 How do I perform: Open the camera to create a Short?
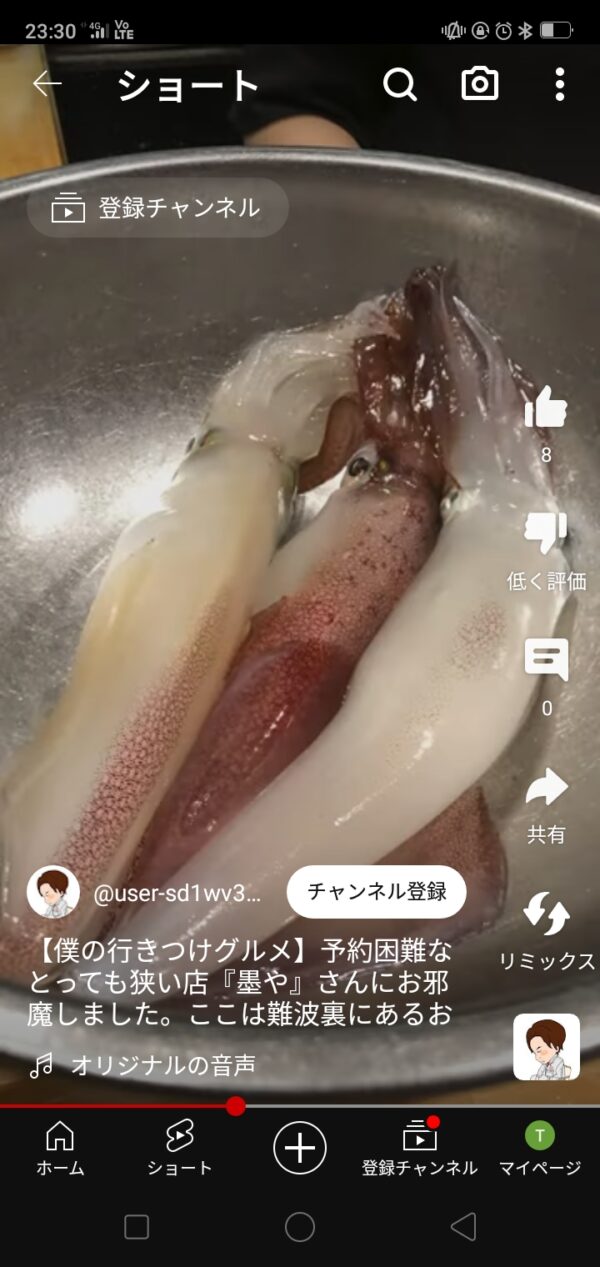click(480, 85)
